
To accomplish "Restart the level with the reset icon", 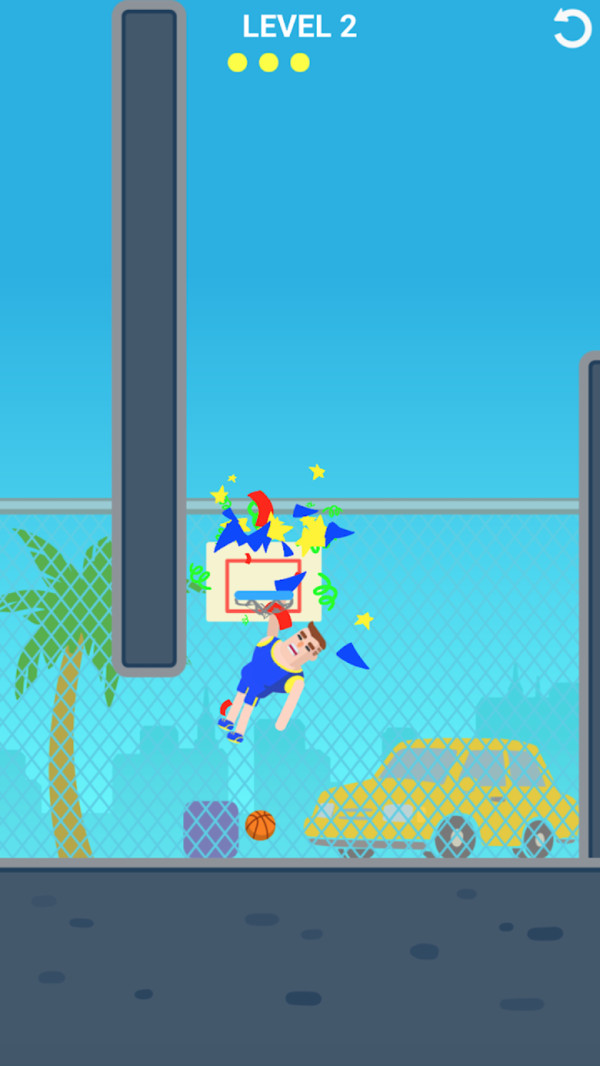I will pyautogui.click(x=572, y=28).
